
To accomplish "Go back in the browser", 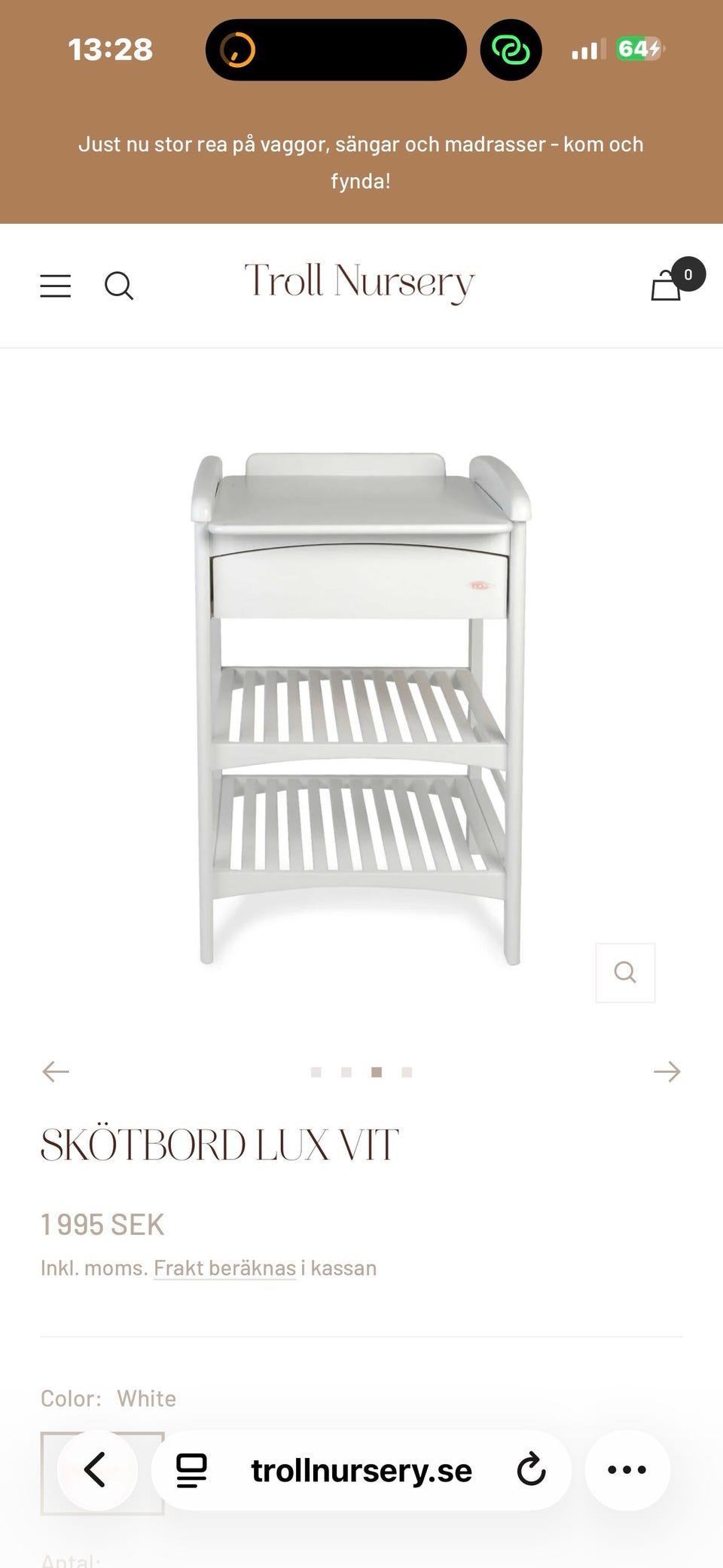I will pos(96,1470).
